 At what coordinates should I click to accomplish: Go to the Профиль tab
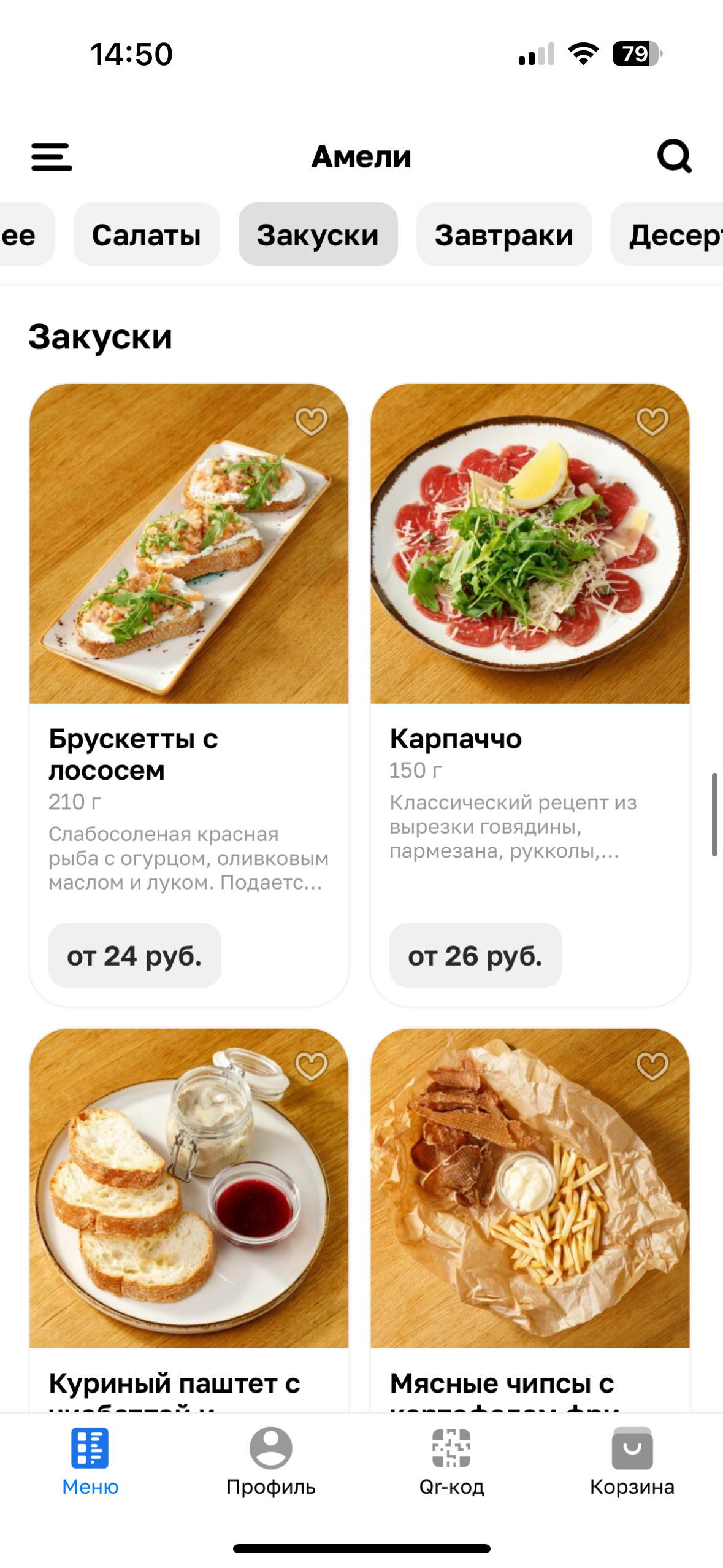(x=270, y=1460)
